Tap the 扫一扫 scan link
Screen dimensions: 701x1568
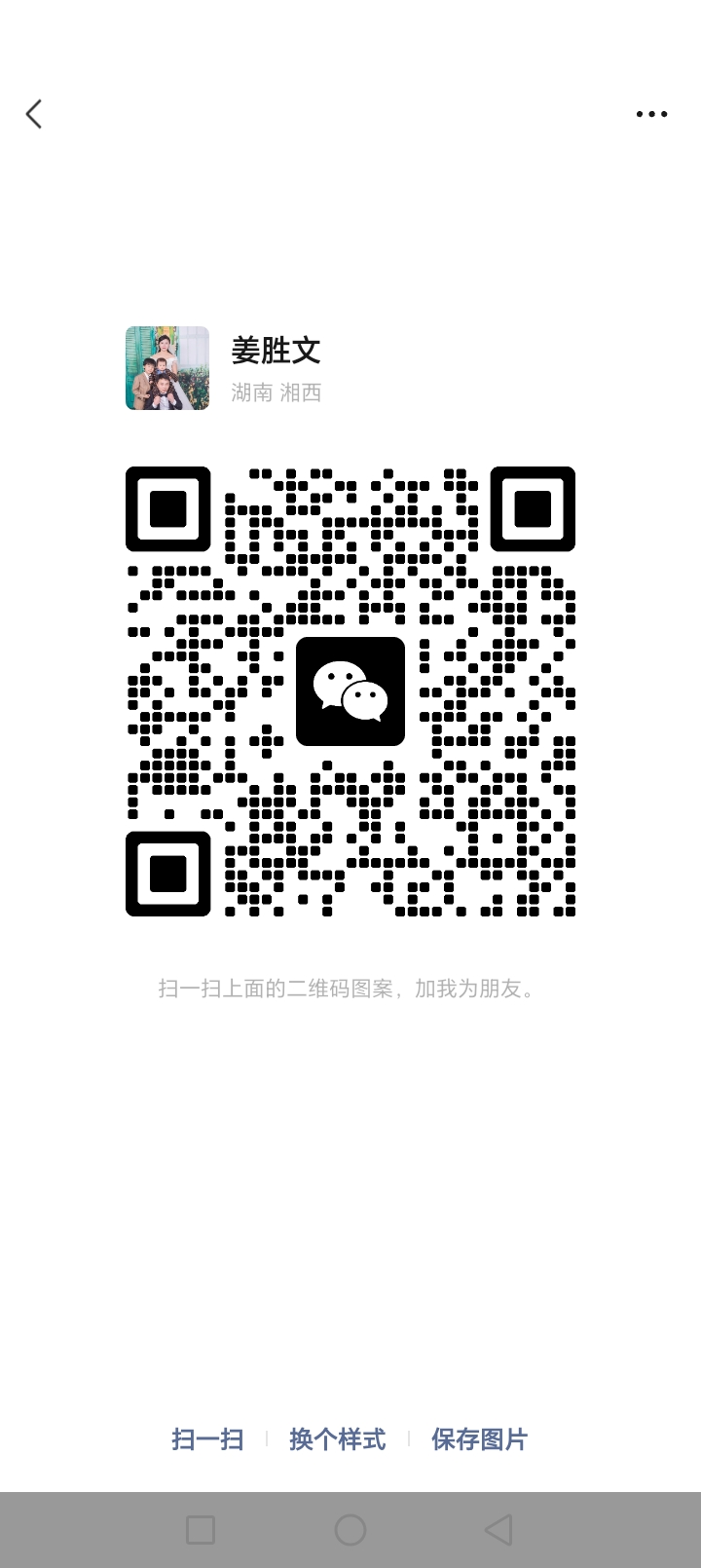coord(207,1439)
